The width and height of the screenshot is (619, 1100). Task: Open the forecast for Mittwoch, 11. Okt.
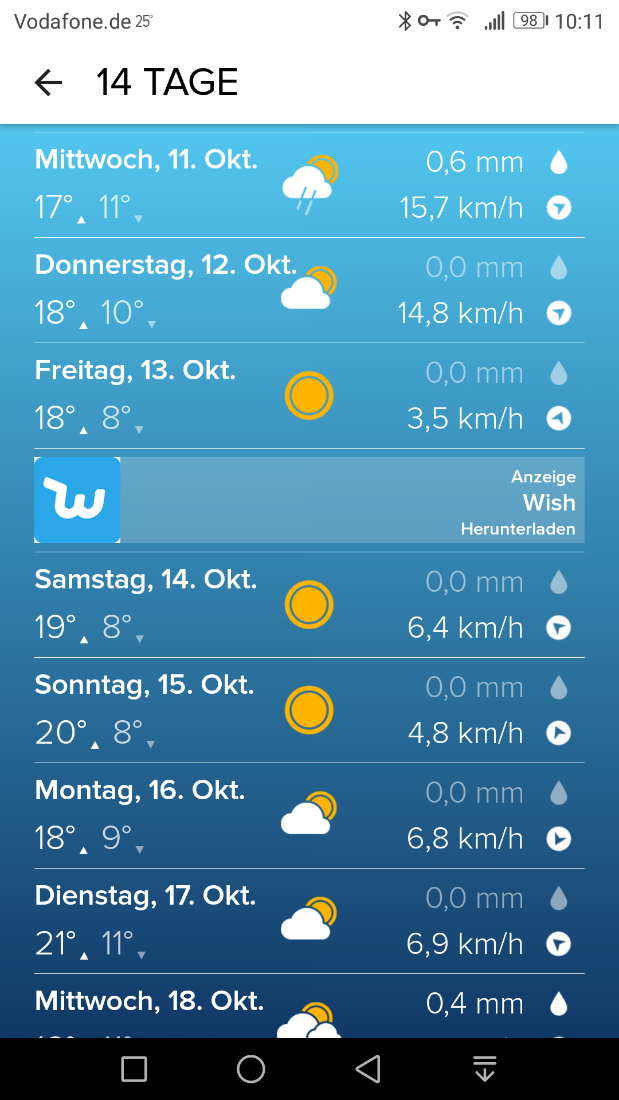310,185
